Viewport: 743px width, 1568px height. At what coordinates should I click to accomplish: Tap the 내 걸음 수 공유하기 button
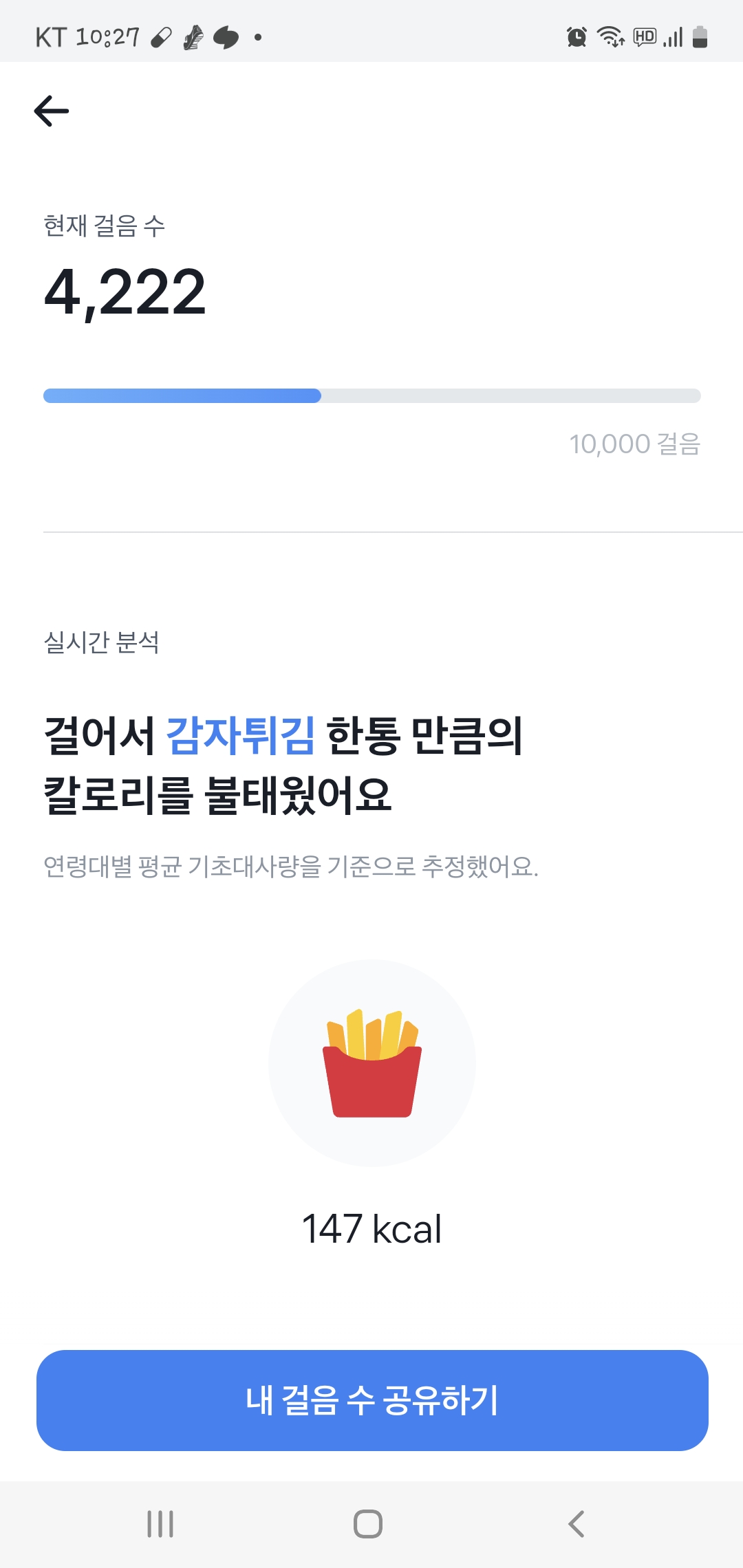(371, 1400)
